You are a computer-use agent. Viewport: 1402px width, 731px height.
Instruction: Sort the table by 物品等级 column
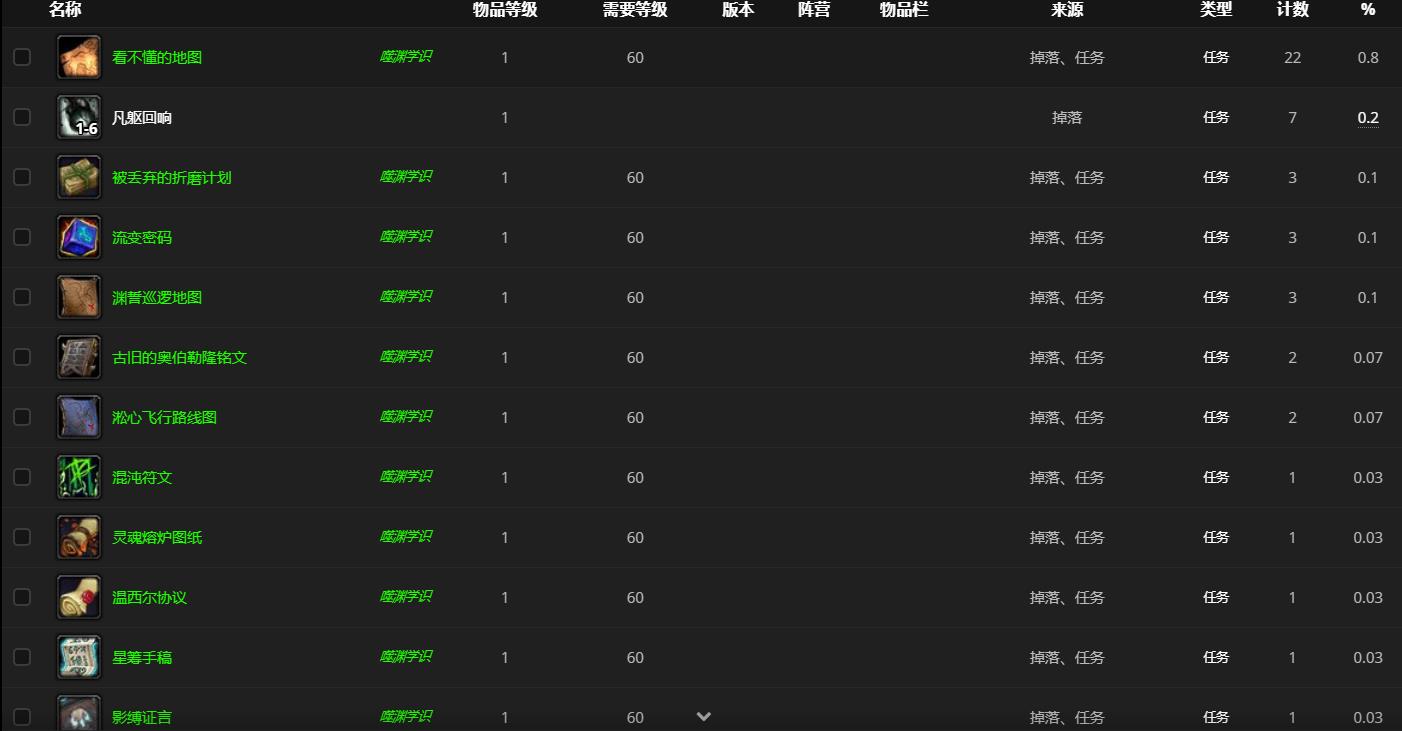tap(505, 10)
